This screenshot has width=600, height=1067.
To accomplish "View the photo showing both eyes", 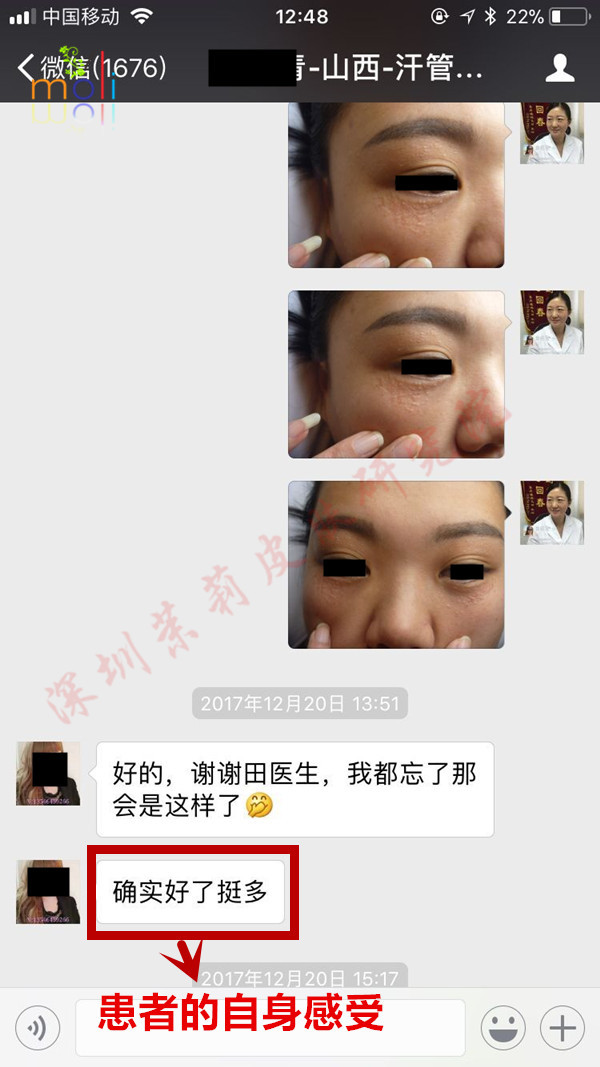I will click(x=396, y=564).
